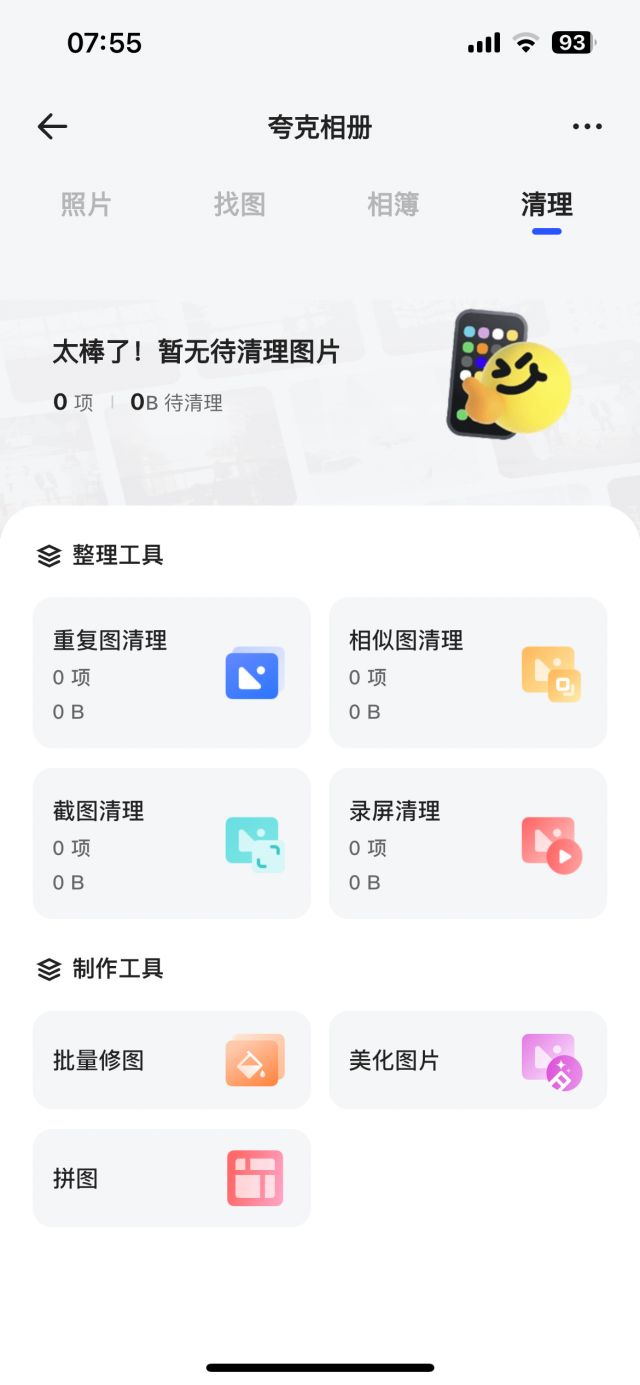Open the 录屏清理 tool card
The height and width of the screenshot is (1385, 640).
[468, 843]
